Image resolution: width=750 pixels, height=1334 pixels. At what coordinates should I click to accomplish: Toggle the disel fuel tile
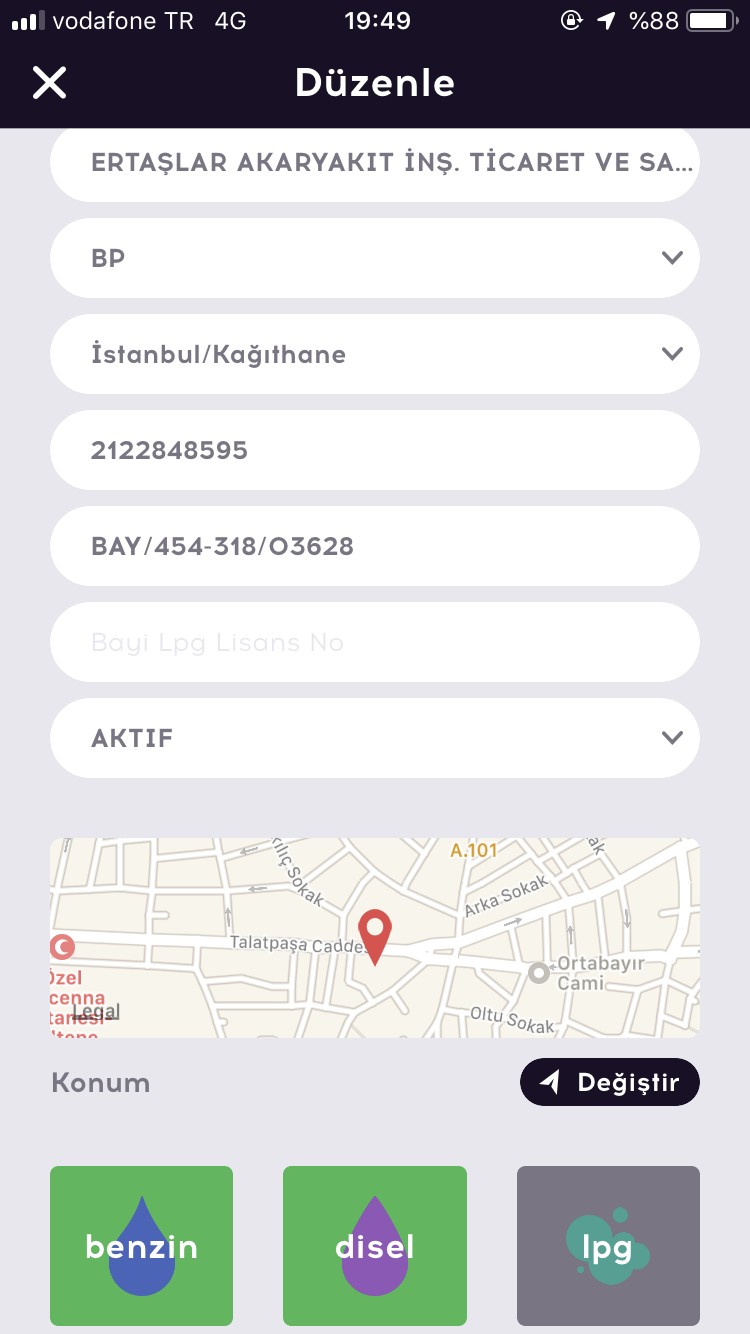375,1246
